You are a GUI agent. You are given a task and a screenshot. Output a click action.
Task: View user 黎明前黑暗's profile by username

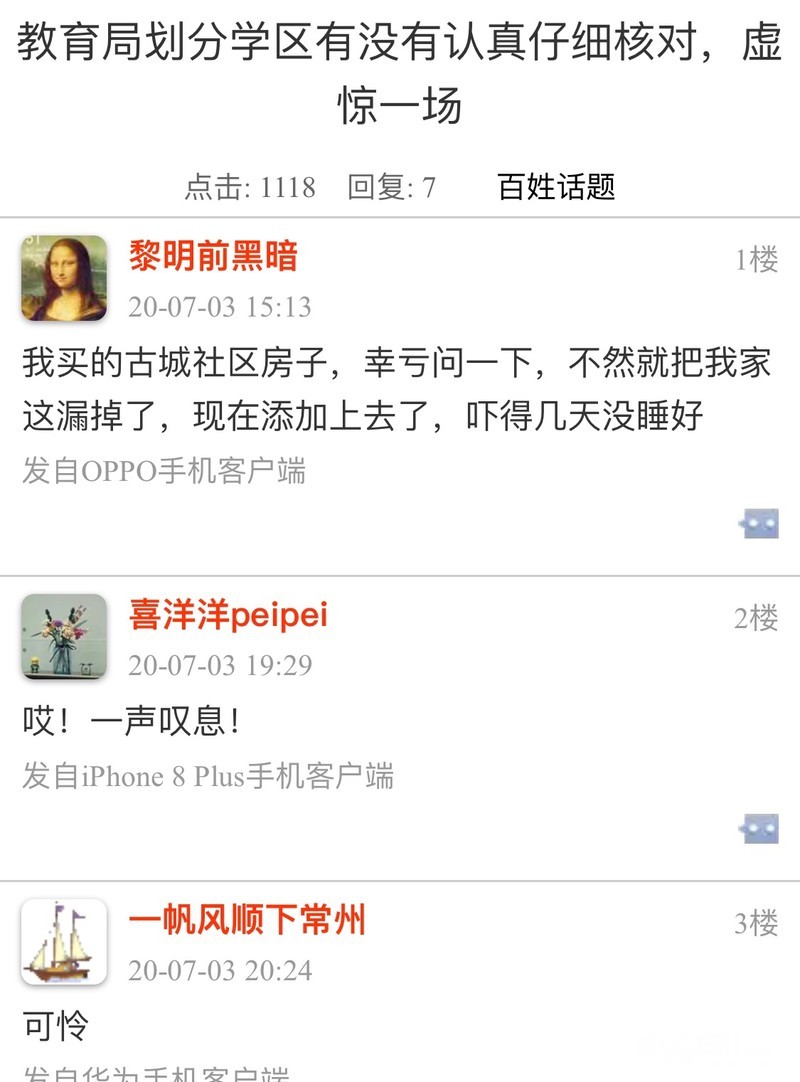[213, 257]
